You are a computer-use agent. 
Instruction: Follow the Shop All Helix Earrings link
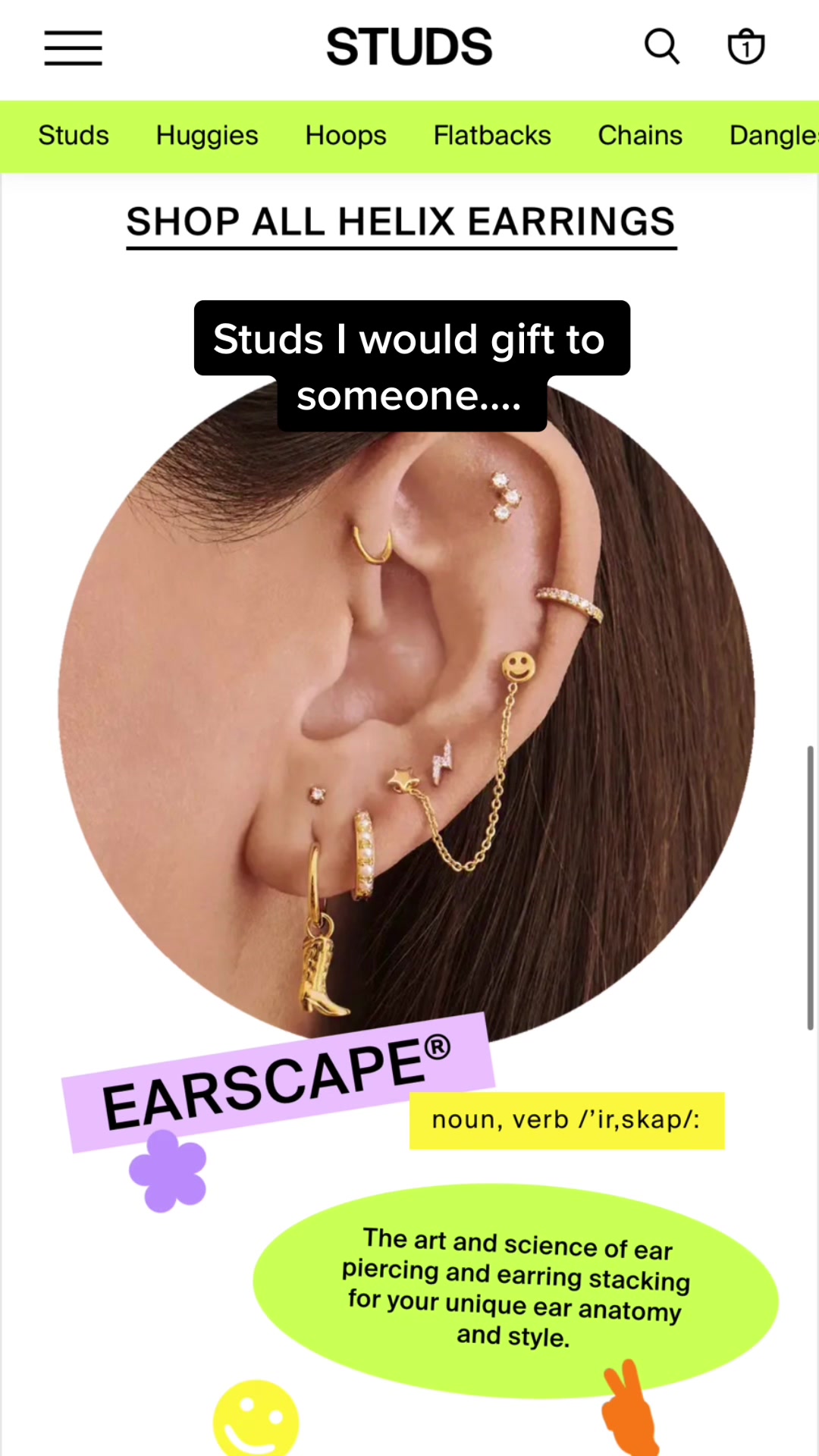coord(401,223)
